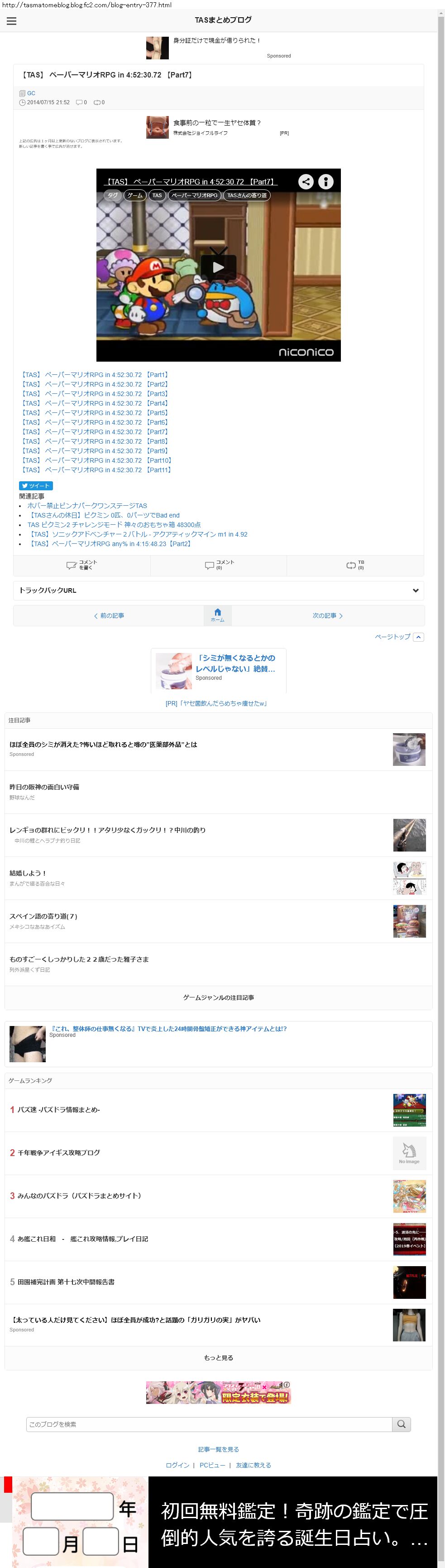Switch to PCビュー

(212, 1465)
